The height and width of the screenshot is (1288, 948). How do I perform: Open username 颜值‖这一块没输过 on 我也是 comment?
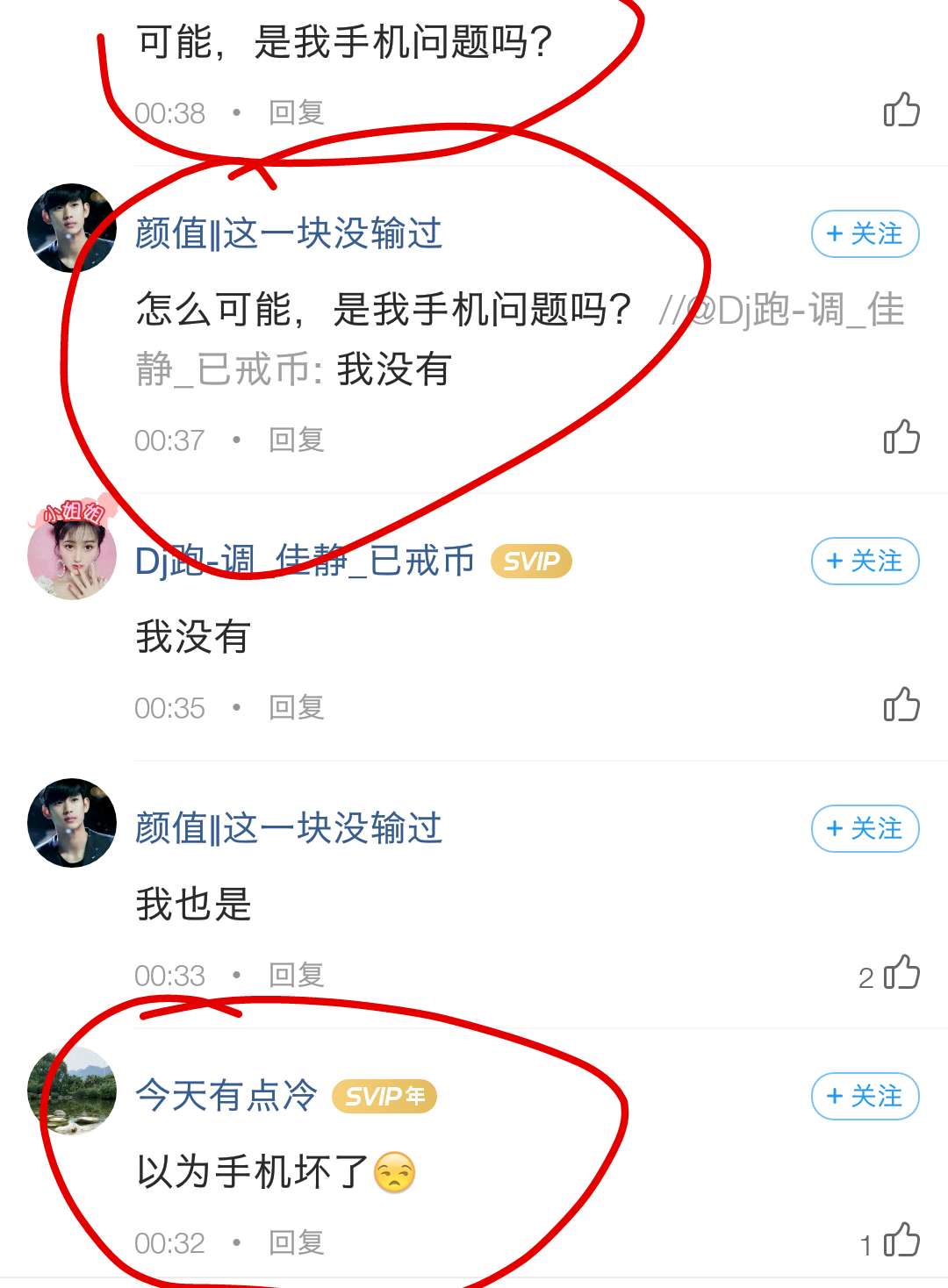pos(288,829)
